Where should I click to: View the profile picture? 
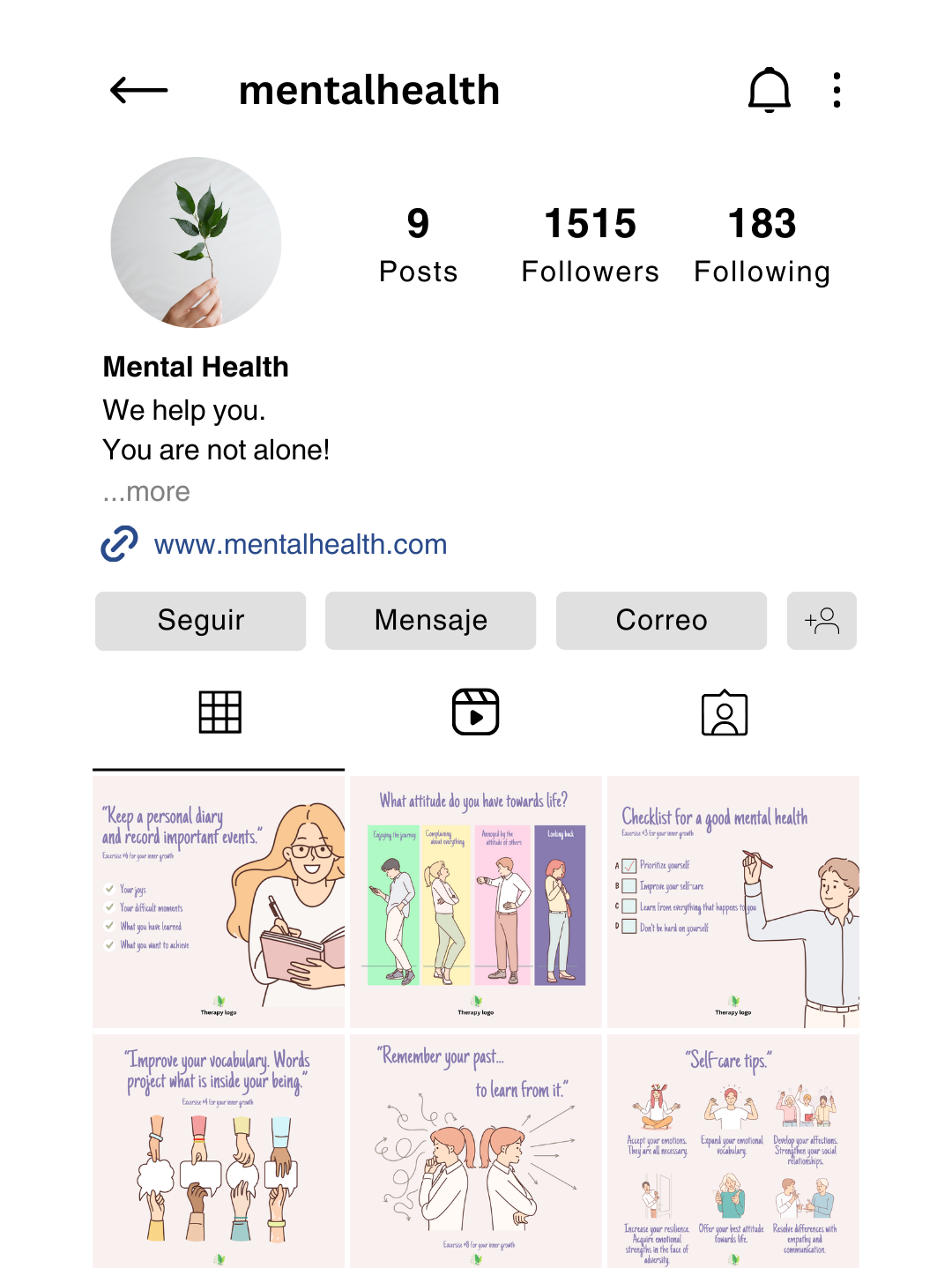coord(196,242)
